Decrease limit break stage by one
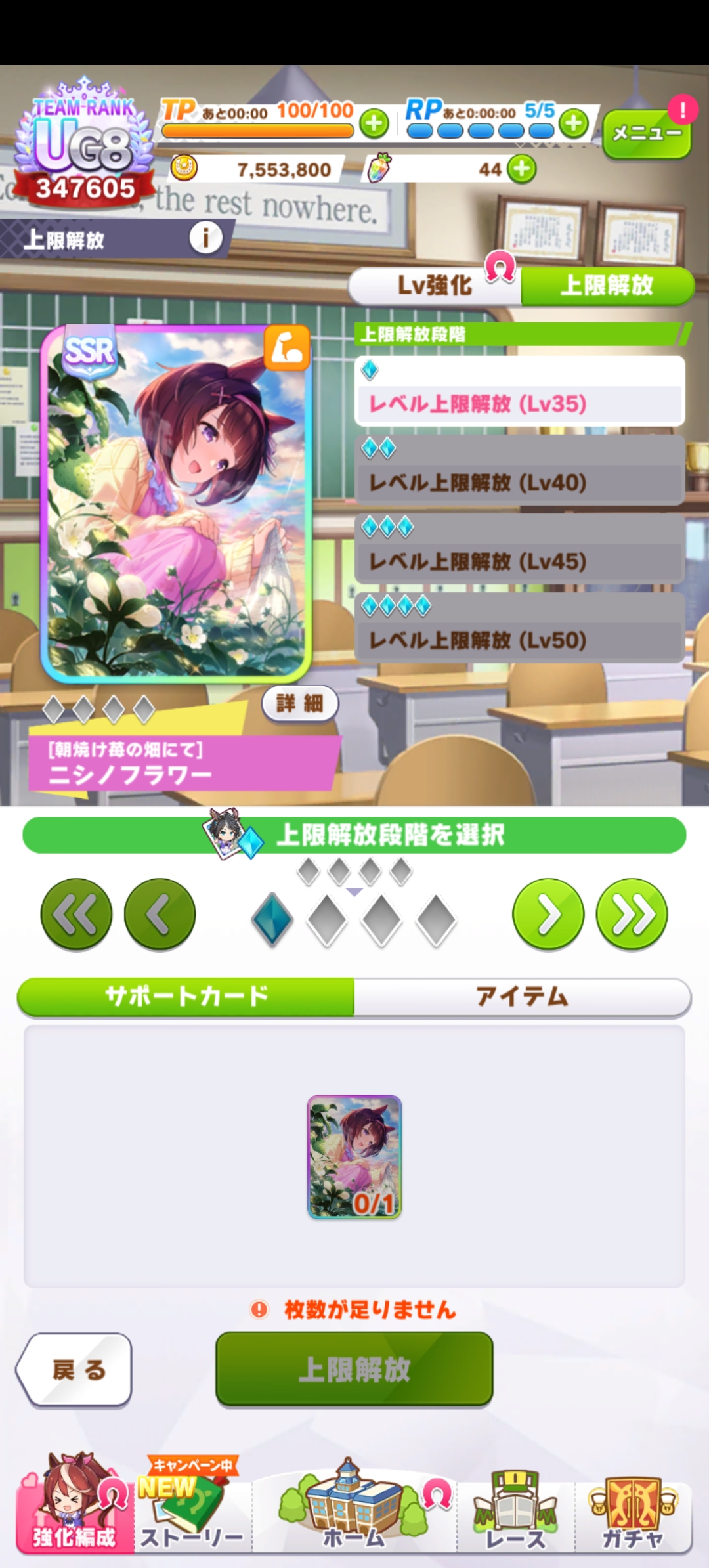 tap(160, 914)
